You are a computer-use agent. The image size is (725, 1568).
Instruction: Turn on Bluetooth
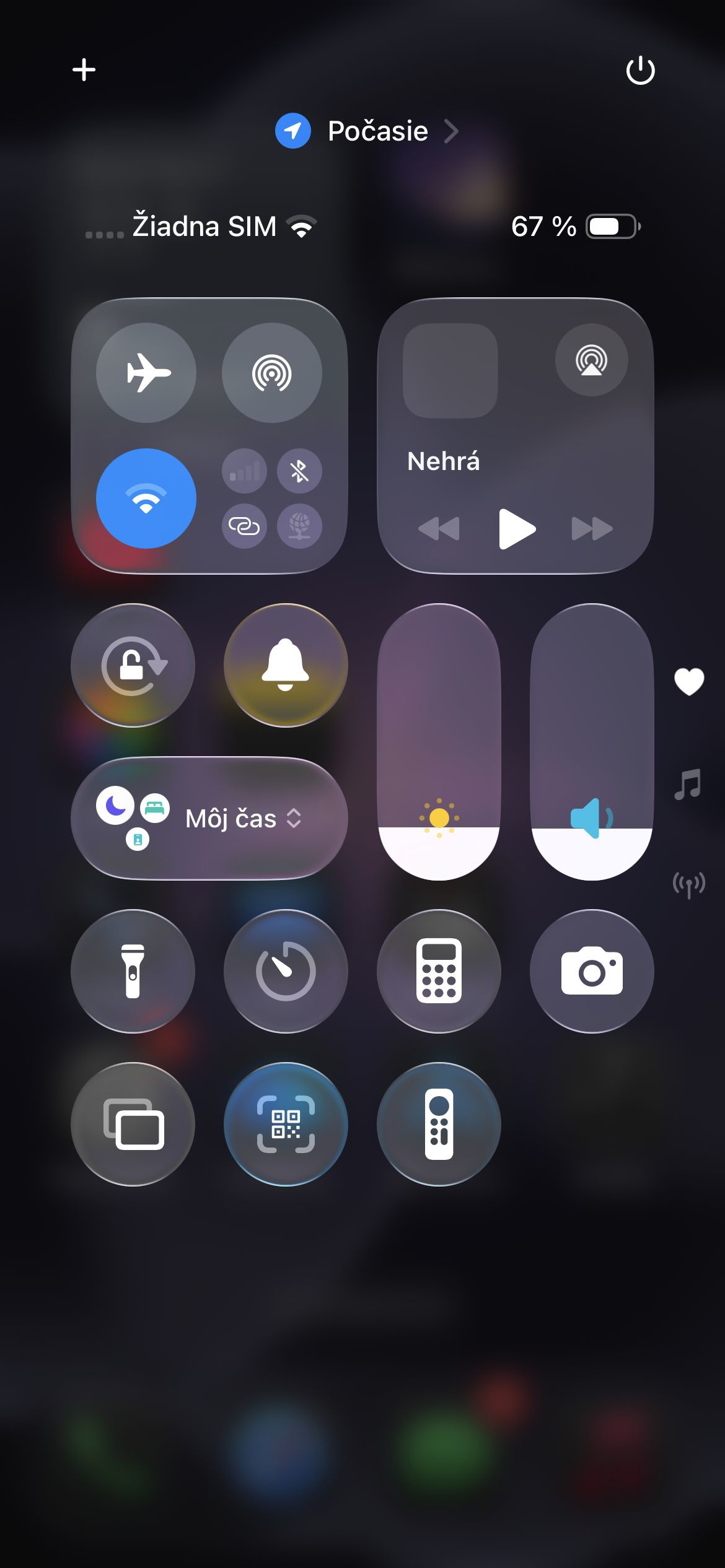[299, 471]
